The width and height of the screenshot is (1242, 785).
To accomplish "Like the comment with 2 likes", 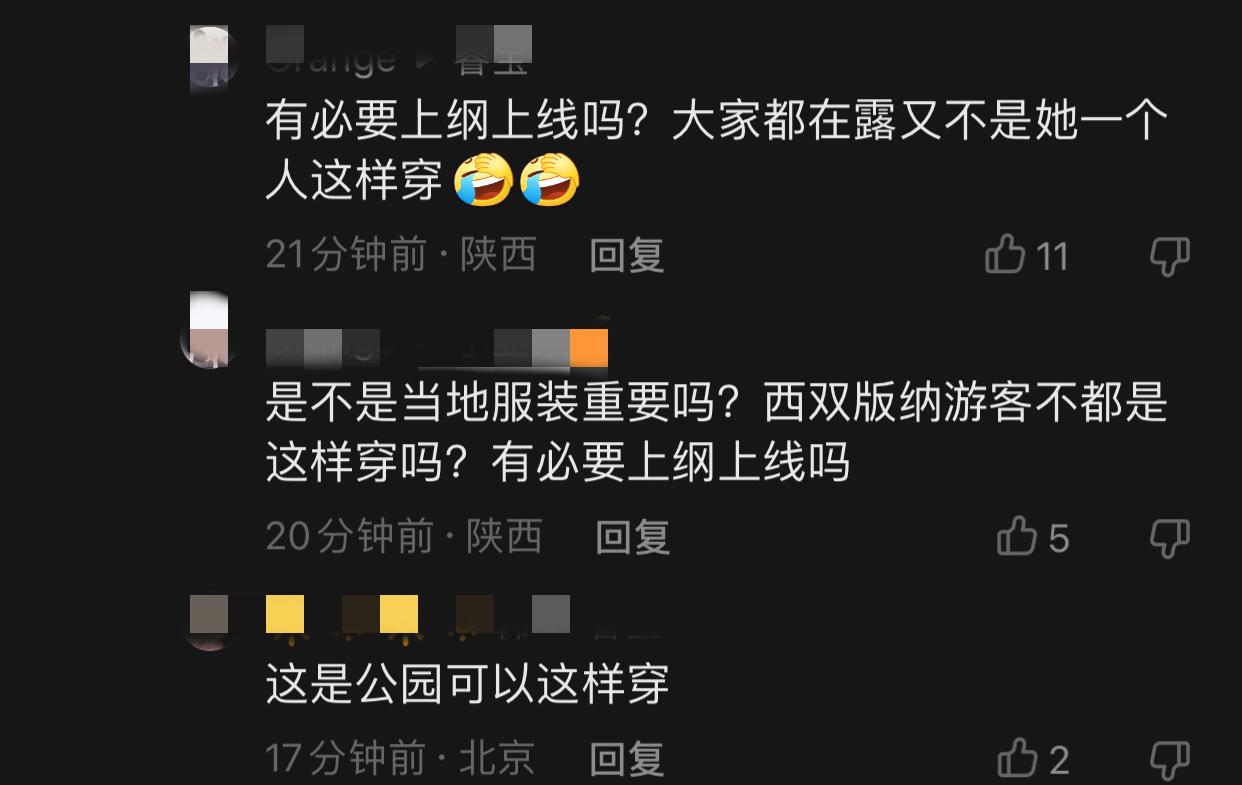I will point(1017,758).
